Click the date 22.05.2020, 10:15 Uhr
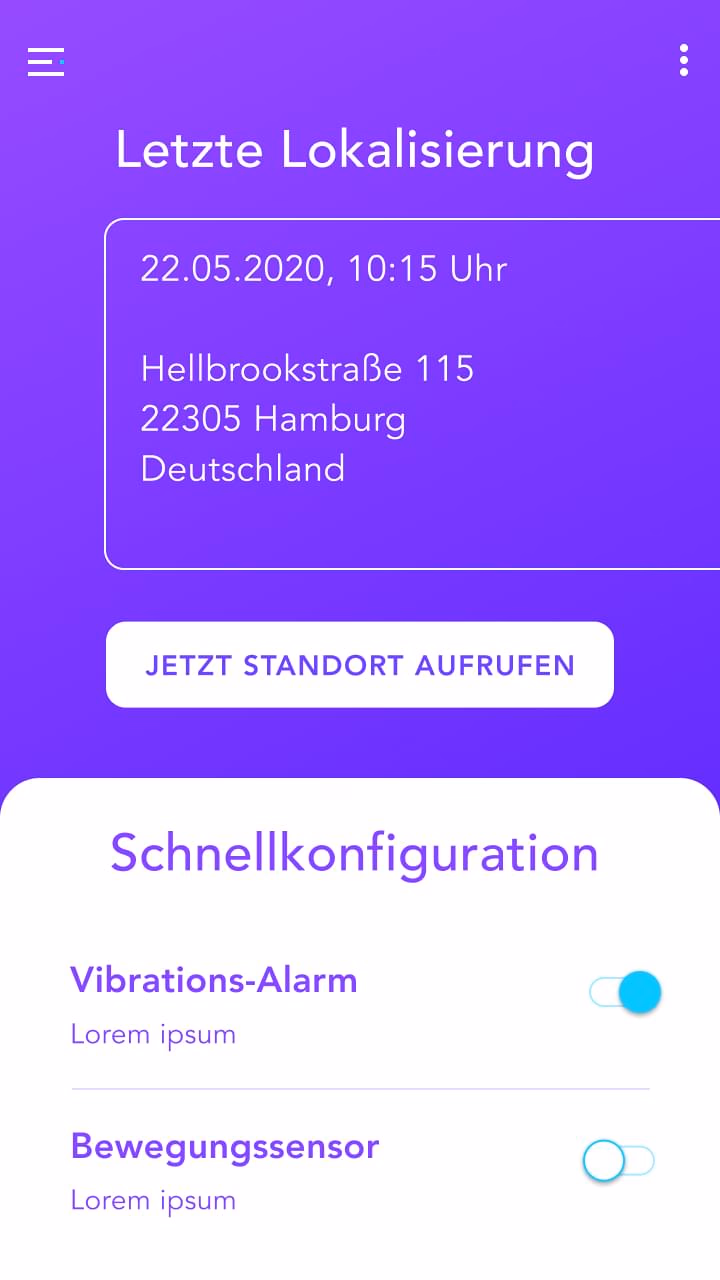The image size is (720, 1280). [x=323, y=268]
